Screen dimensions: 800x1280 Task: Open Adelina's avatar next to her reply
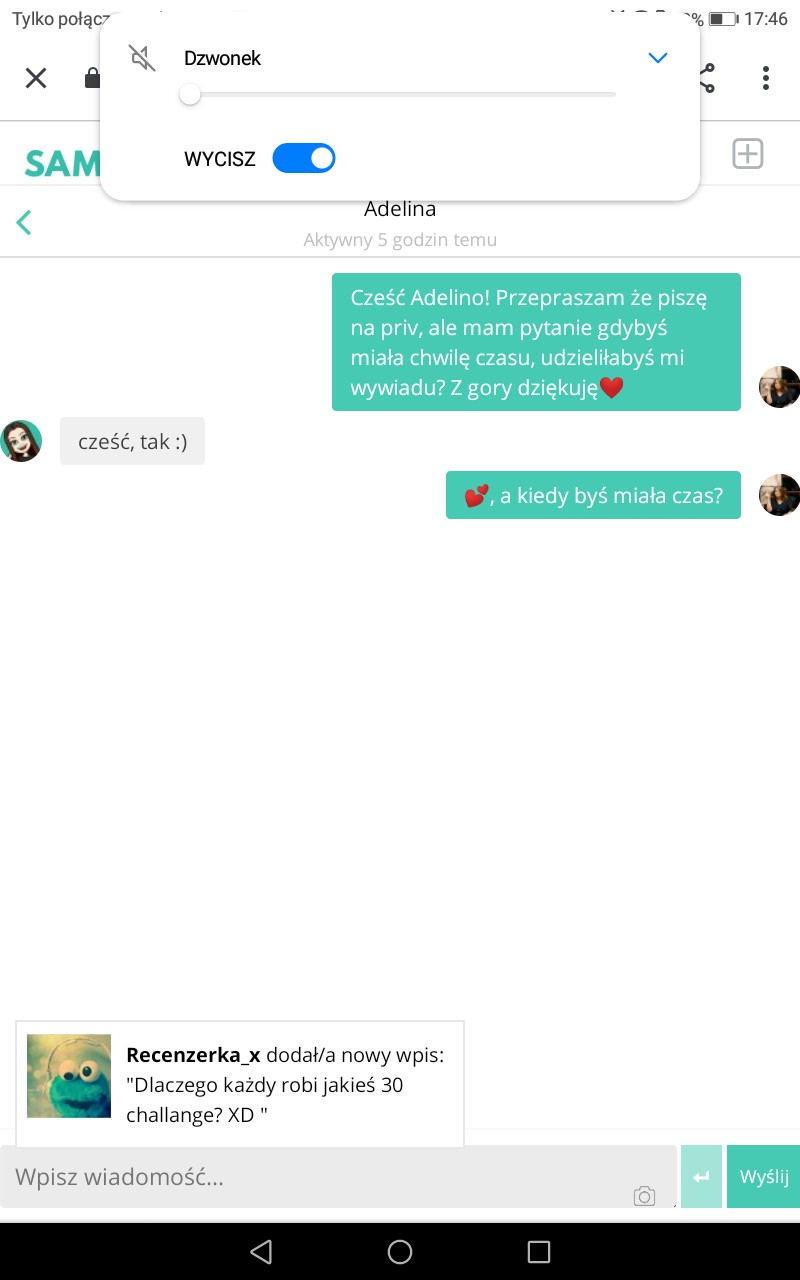coord(21,441)
